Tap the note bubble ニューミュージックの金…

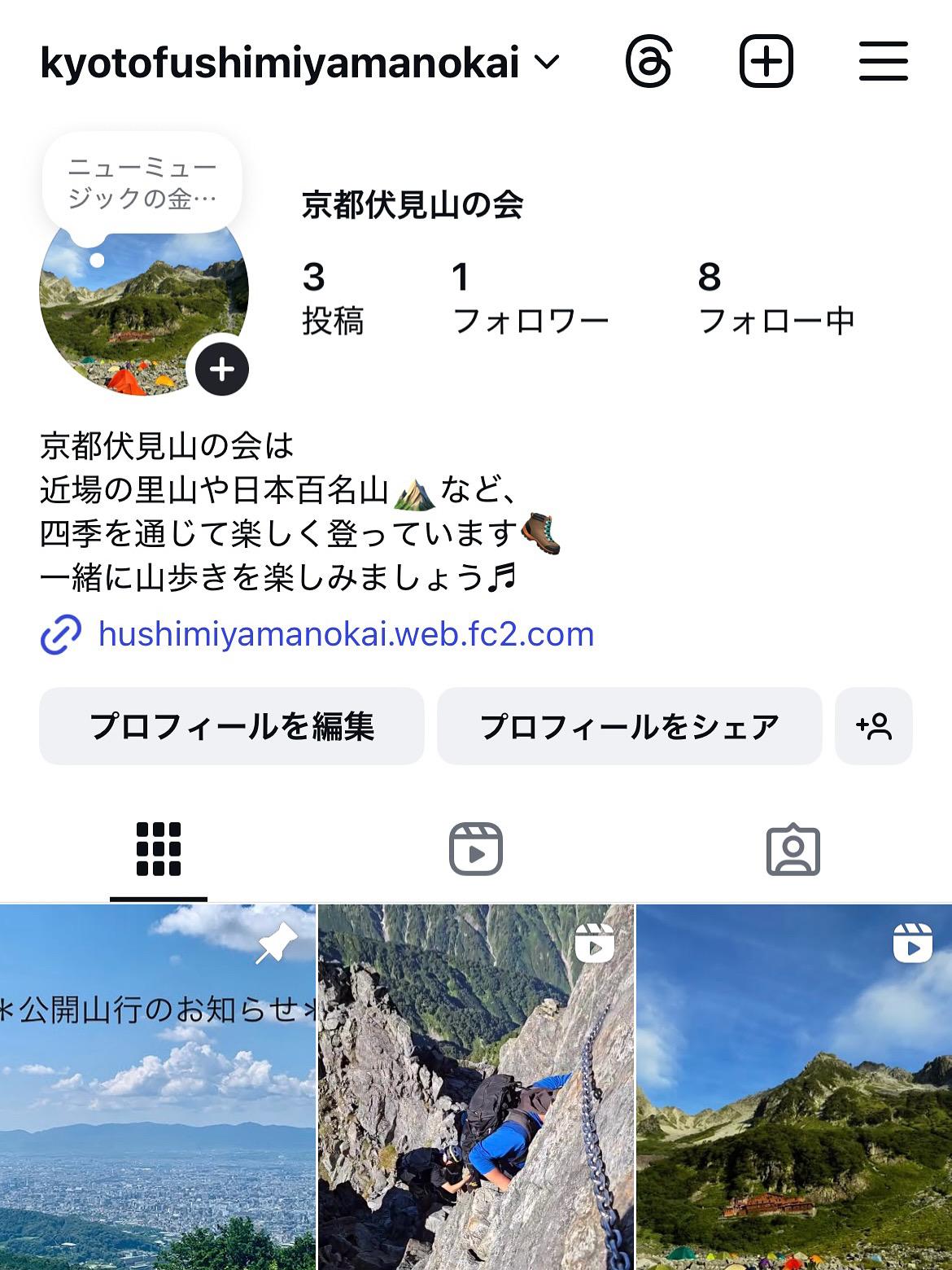point(142,183)
